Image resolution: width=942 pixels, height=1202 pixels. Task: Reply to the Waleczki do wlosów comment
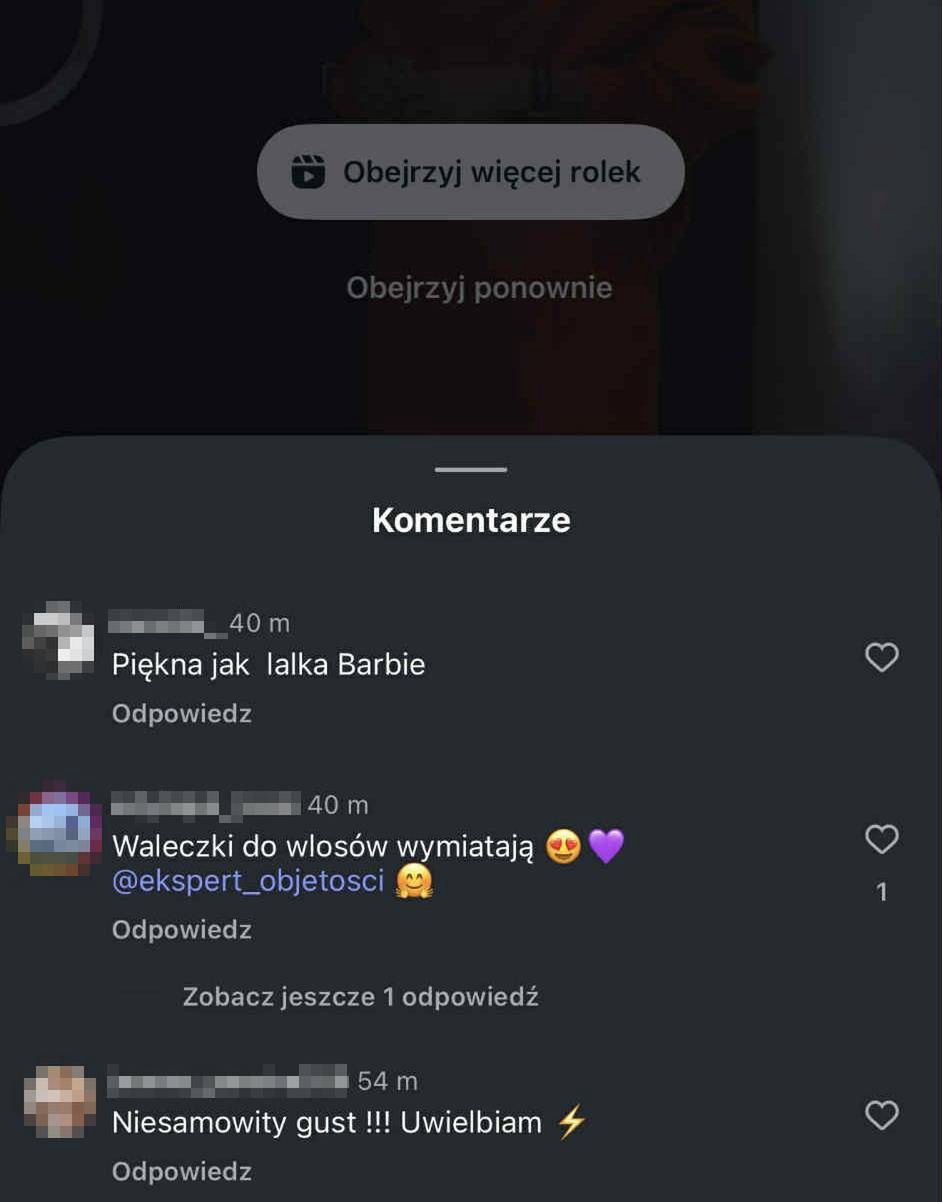coord(181,930)
